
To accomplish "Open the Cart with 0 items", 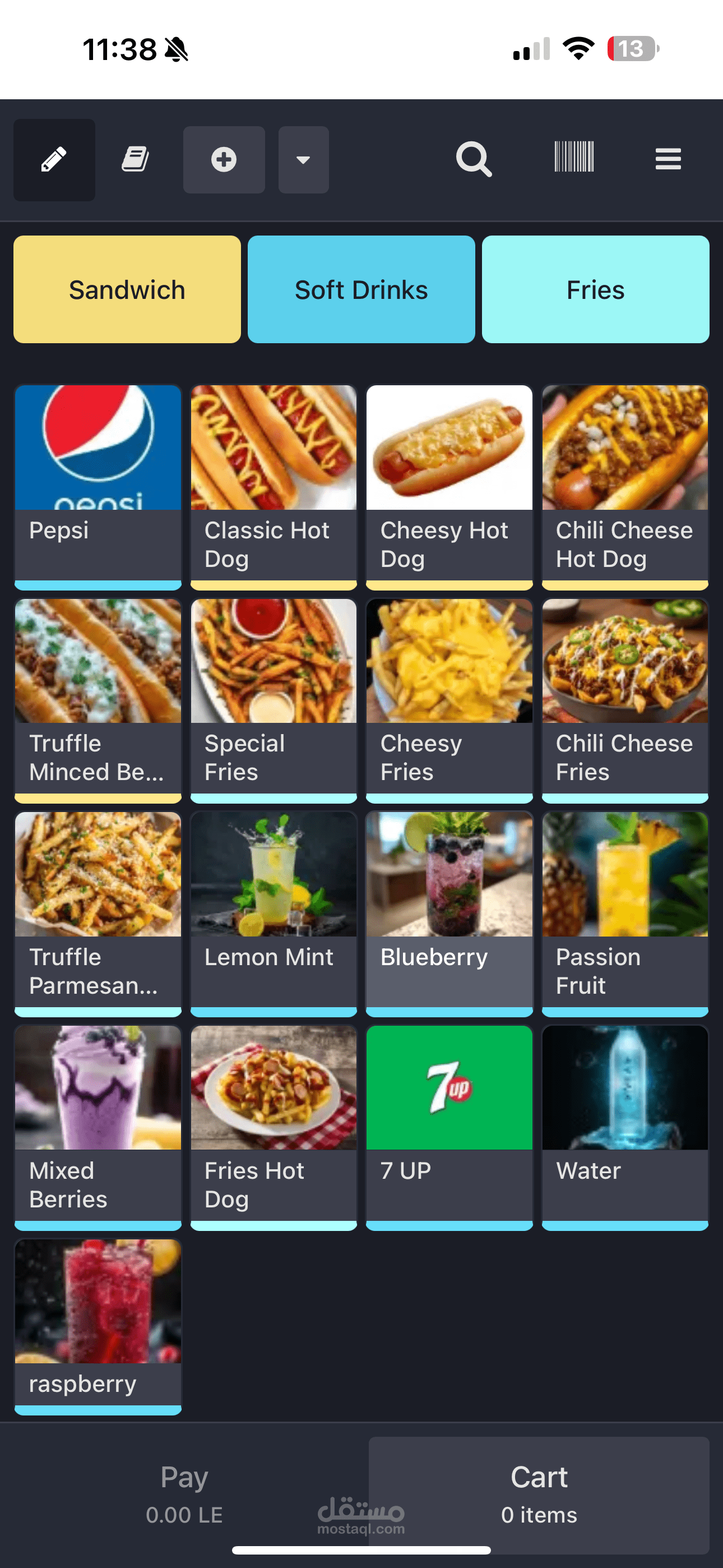I will coord(539,1495).
